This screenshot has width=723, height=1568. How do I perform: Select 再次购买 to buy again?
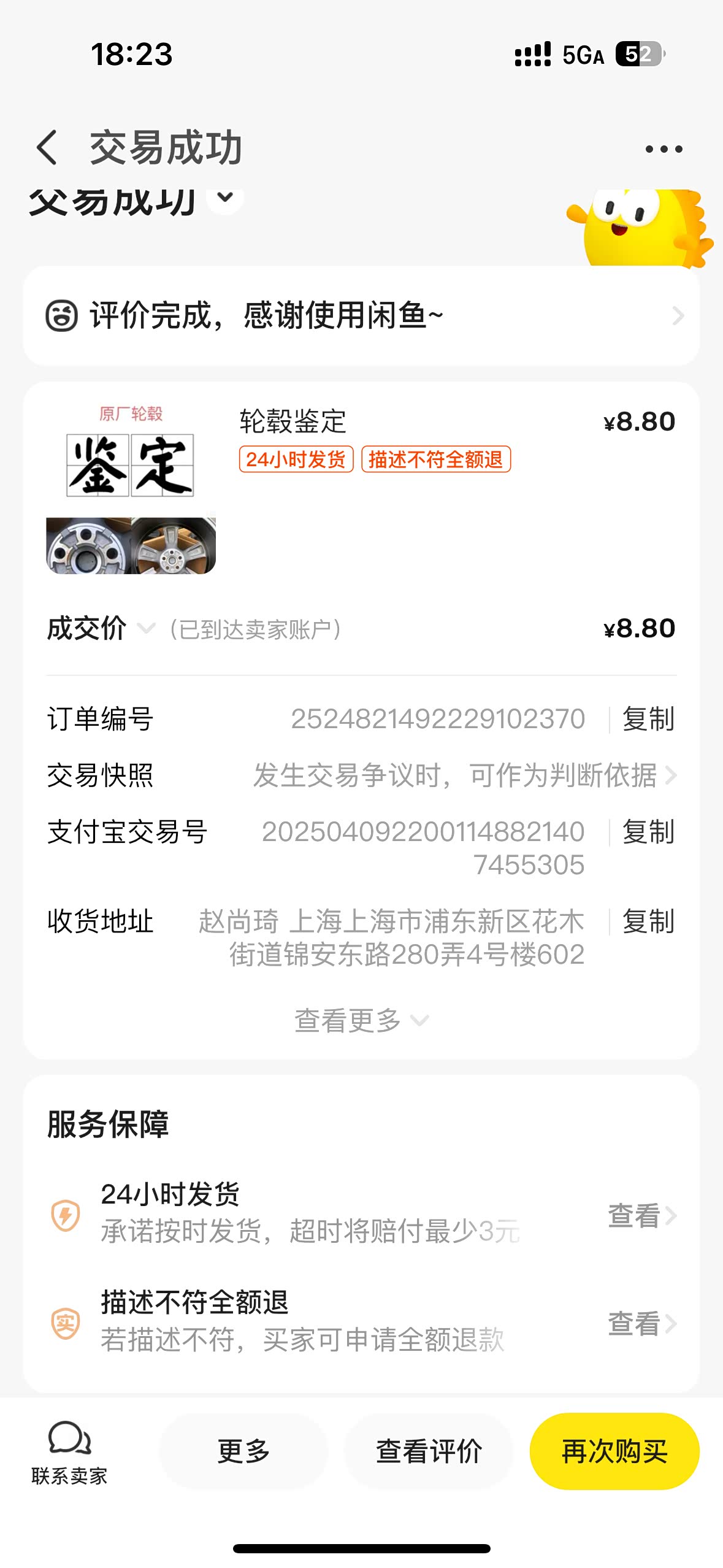pyautogui.click(x=614, y=1451)
